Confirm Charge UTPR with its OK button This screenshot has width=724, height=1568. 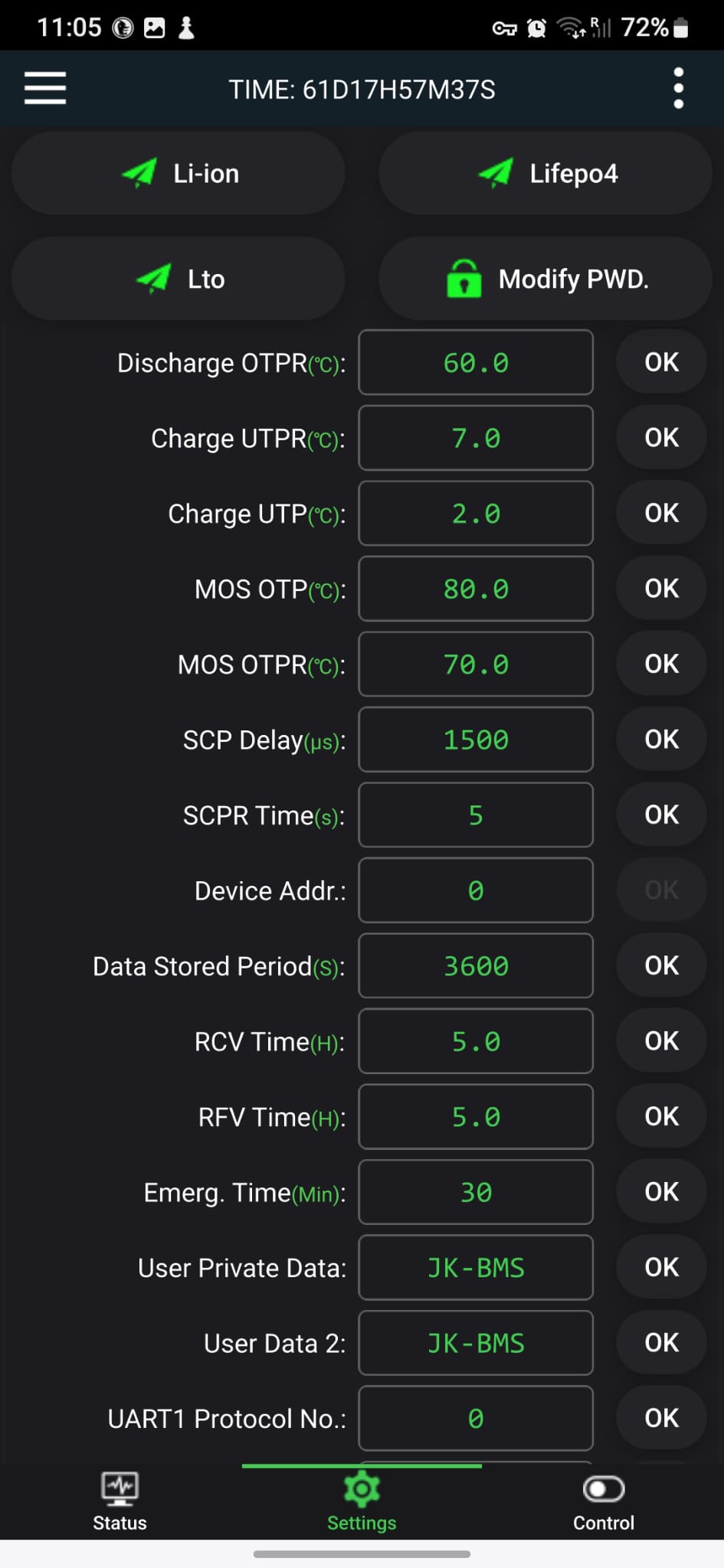tap(661, 438)
